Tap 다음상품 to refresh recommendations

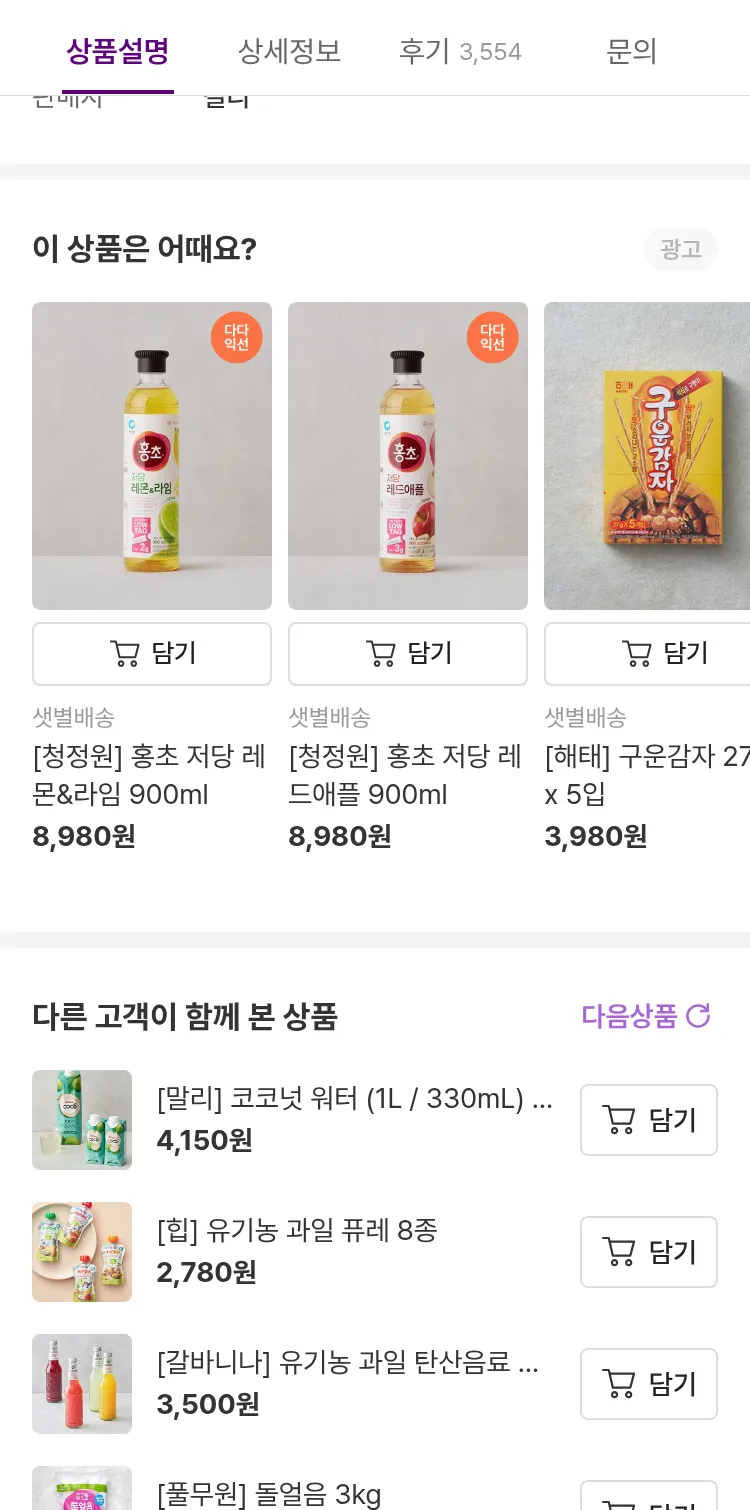point(646,1016)
